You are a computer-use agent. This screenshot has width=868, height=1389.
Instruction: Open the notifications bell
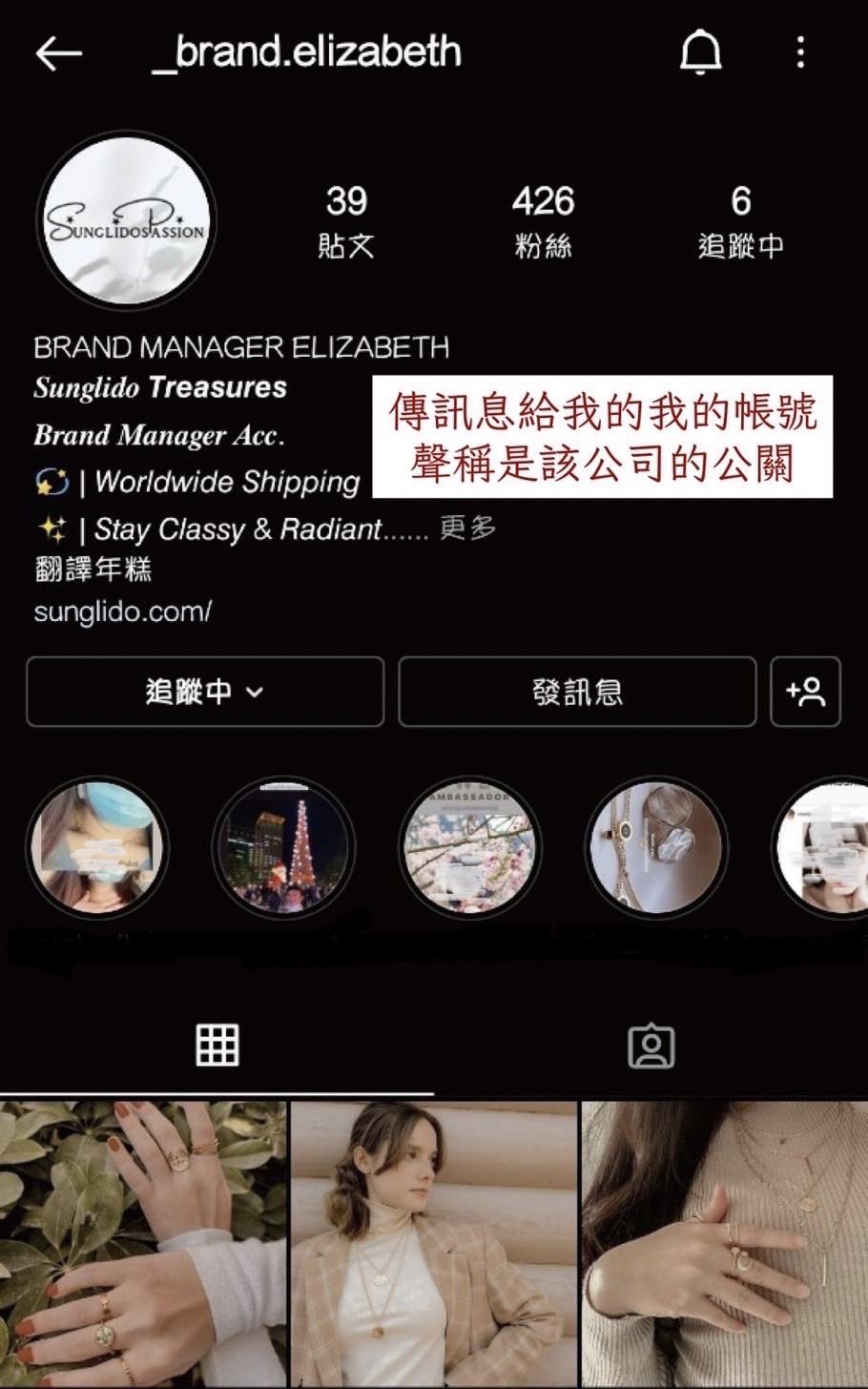[701, 52]
